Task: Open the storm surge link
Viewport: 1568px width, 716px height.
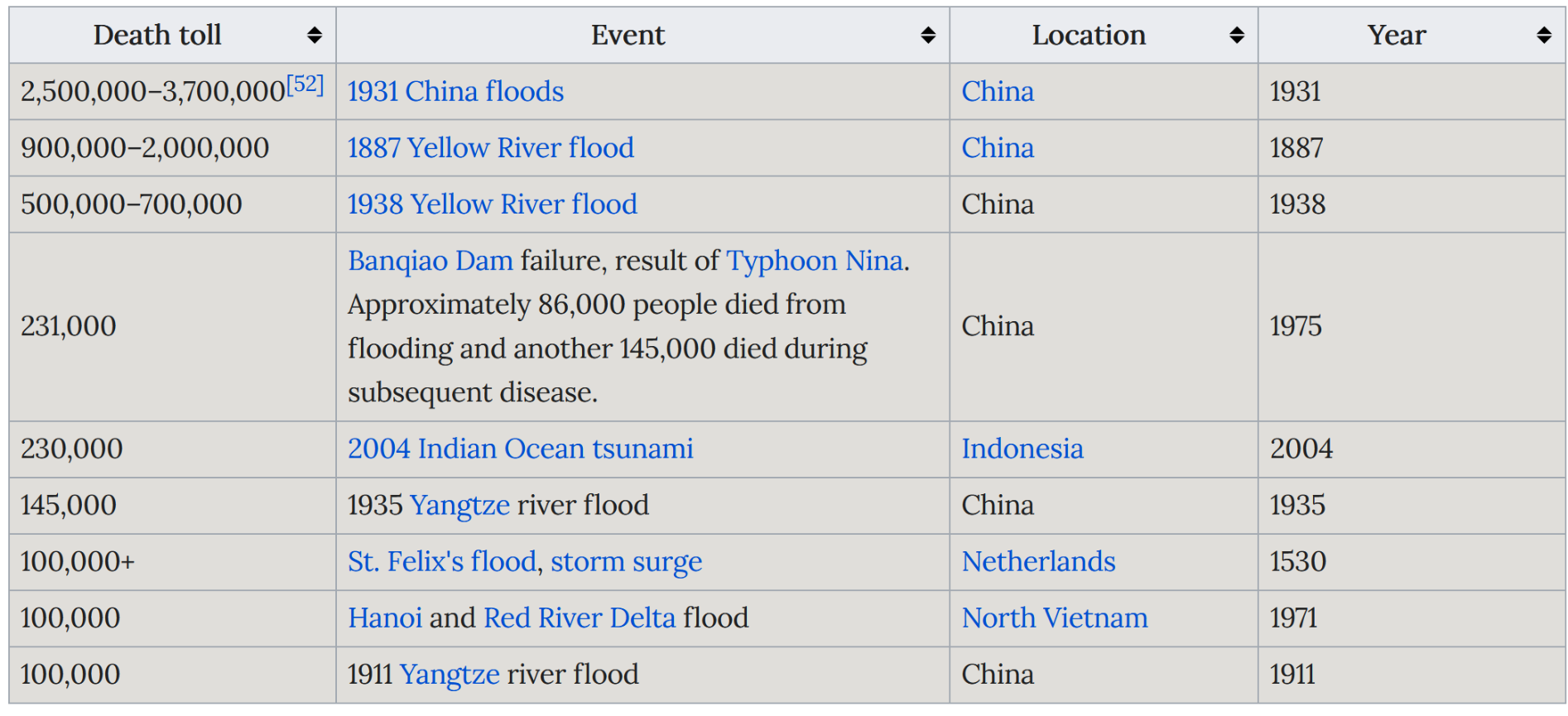Action: coord(626,561)
